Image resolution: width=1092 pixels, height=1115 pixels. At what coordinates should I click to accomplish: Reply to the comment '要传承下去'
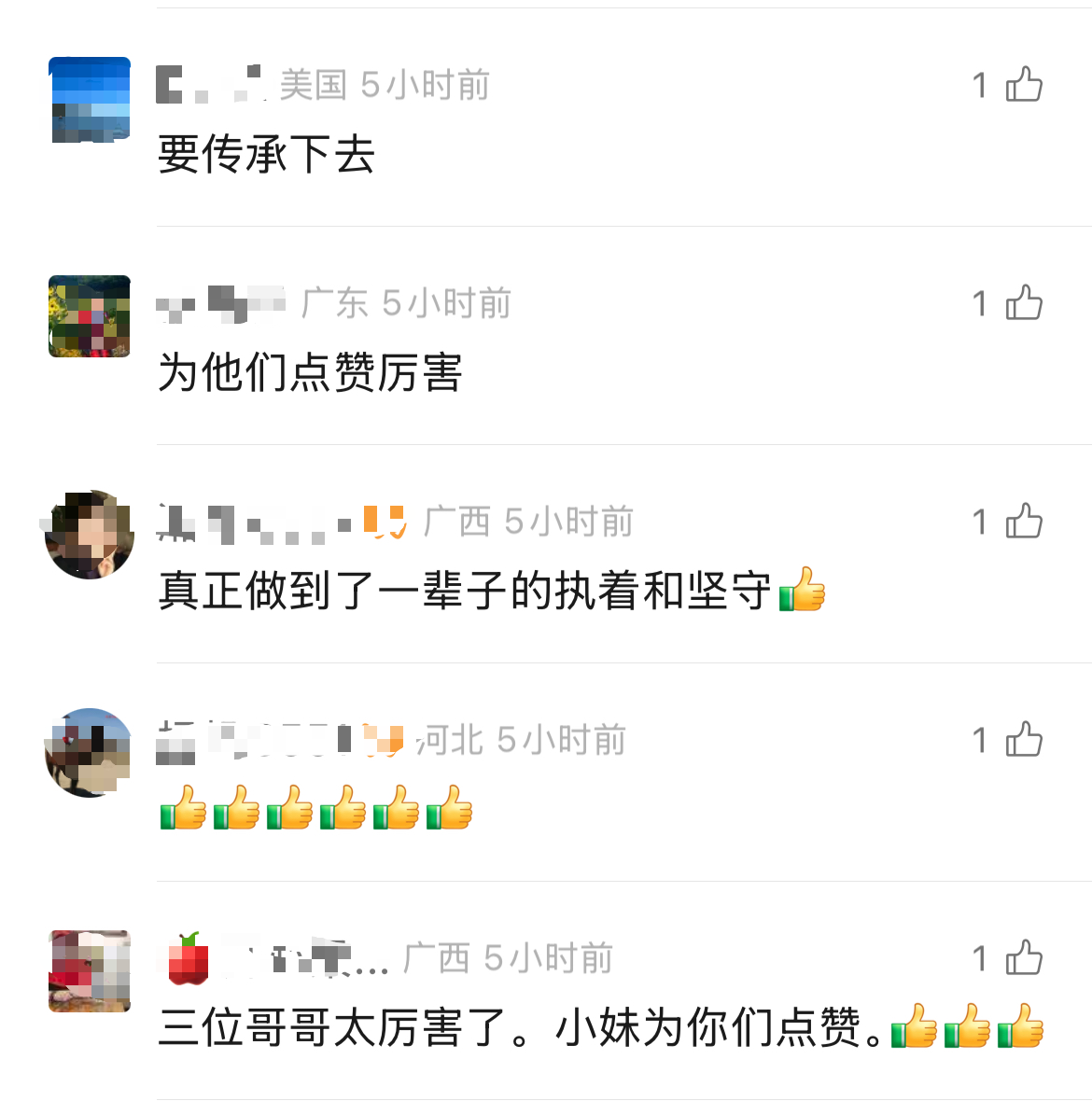266,155
